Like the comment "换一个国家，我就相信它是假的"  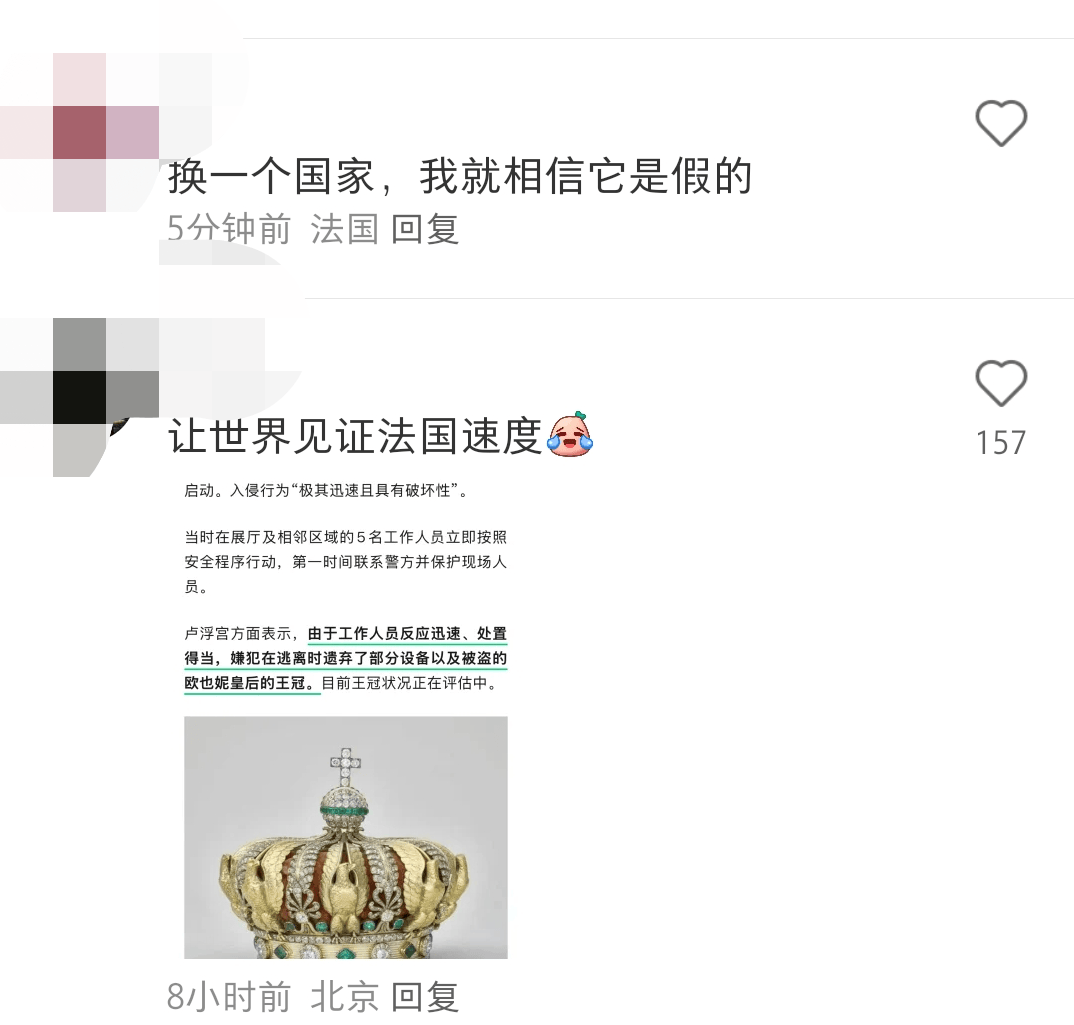1001,124
